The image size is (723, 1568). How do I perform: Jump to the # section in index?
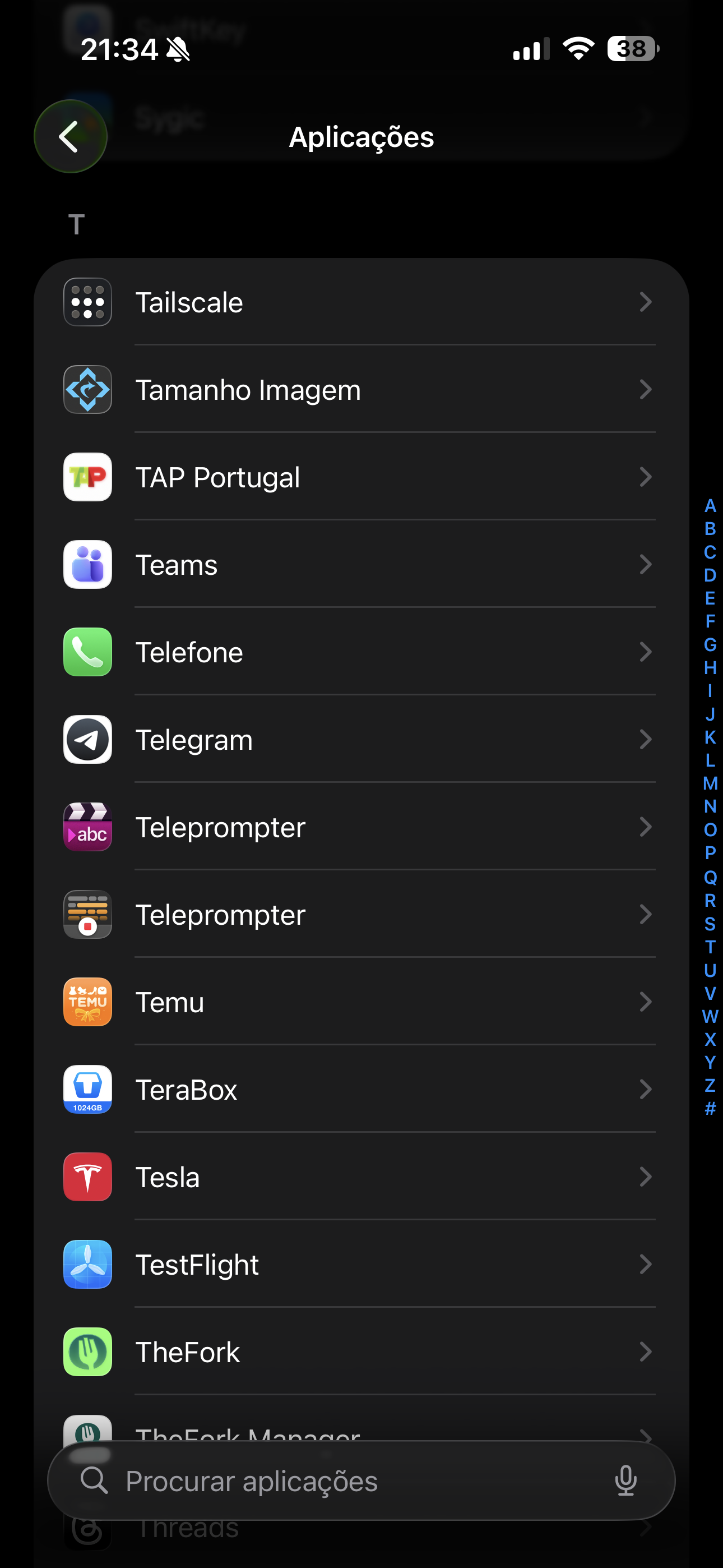710,1109
